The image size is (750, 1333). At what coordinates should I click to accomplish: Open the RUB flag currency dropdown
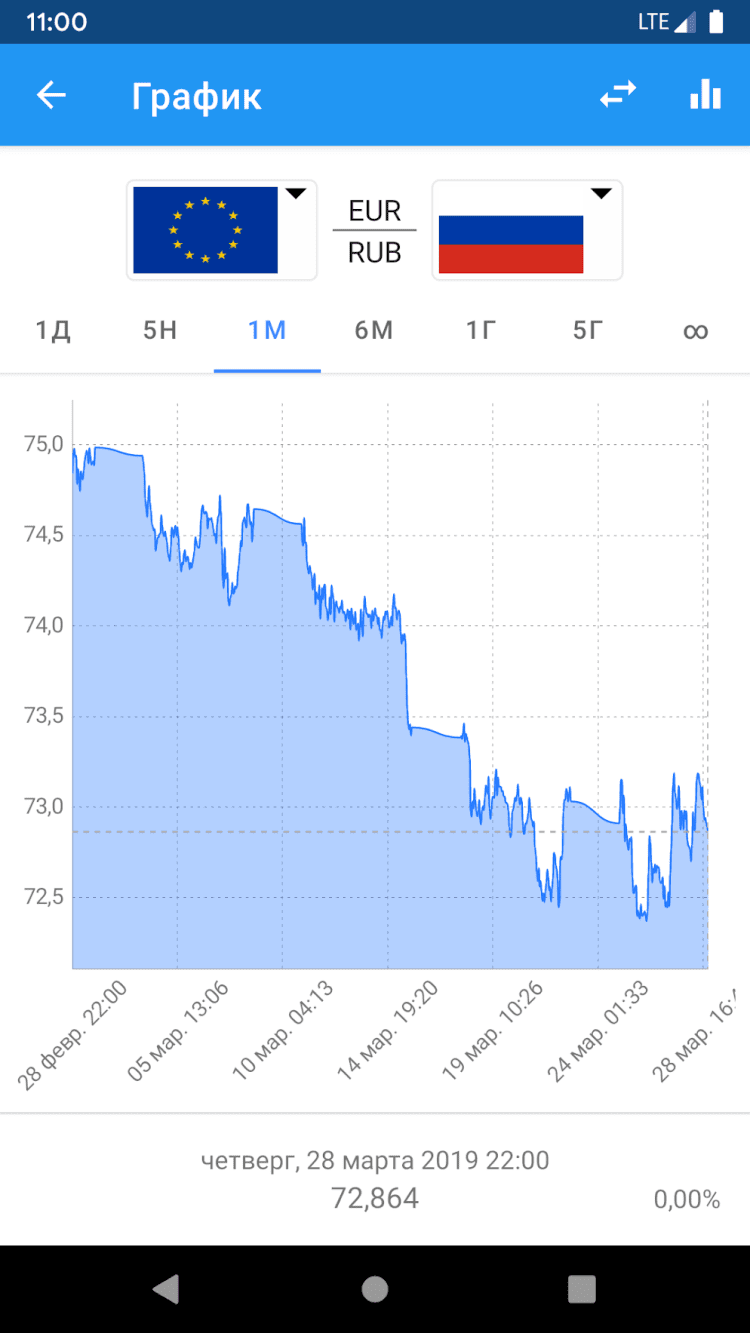pos(527,229)
